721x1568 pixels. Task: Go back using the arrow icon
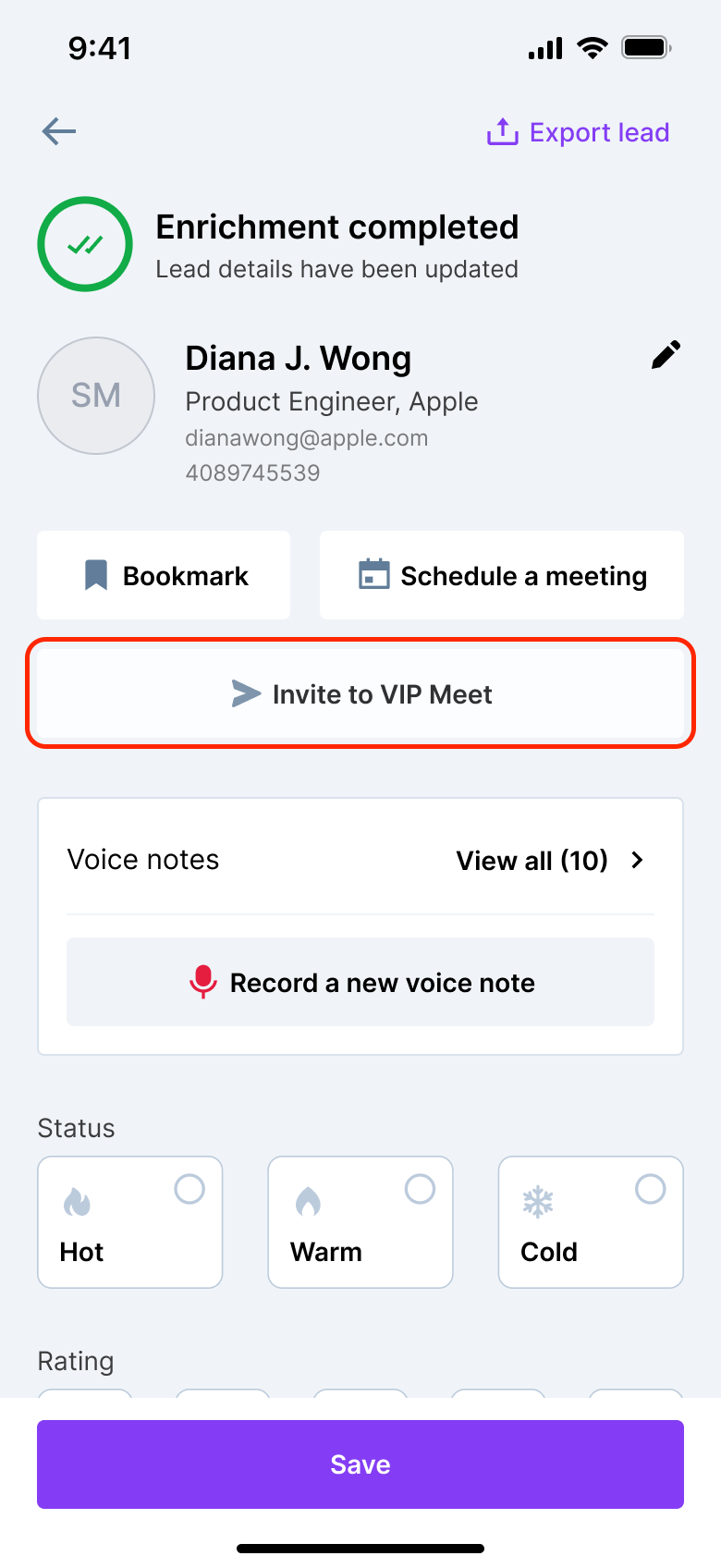(x=59, y=131)
